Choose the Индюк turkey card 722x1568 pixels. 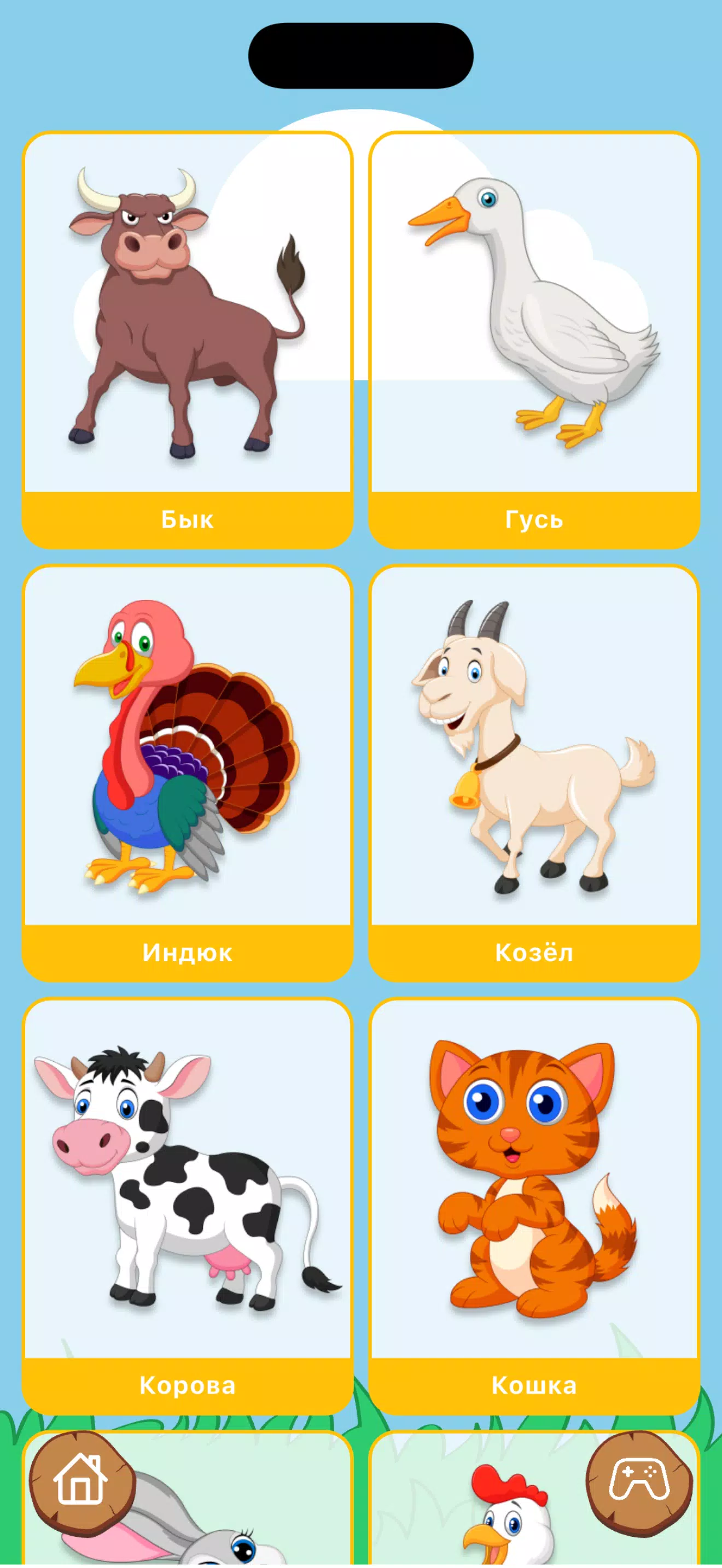(x=188, y=773)
